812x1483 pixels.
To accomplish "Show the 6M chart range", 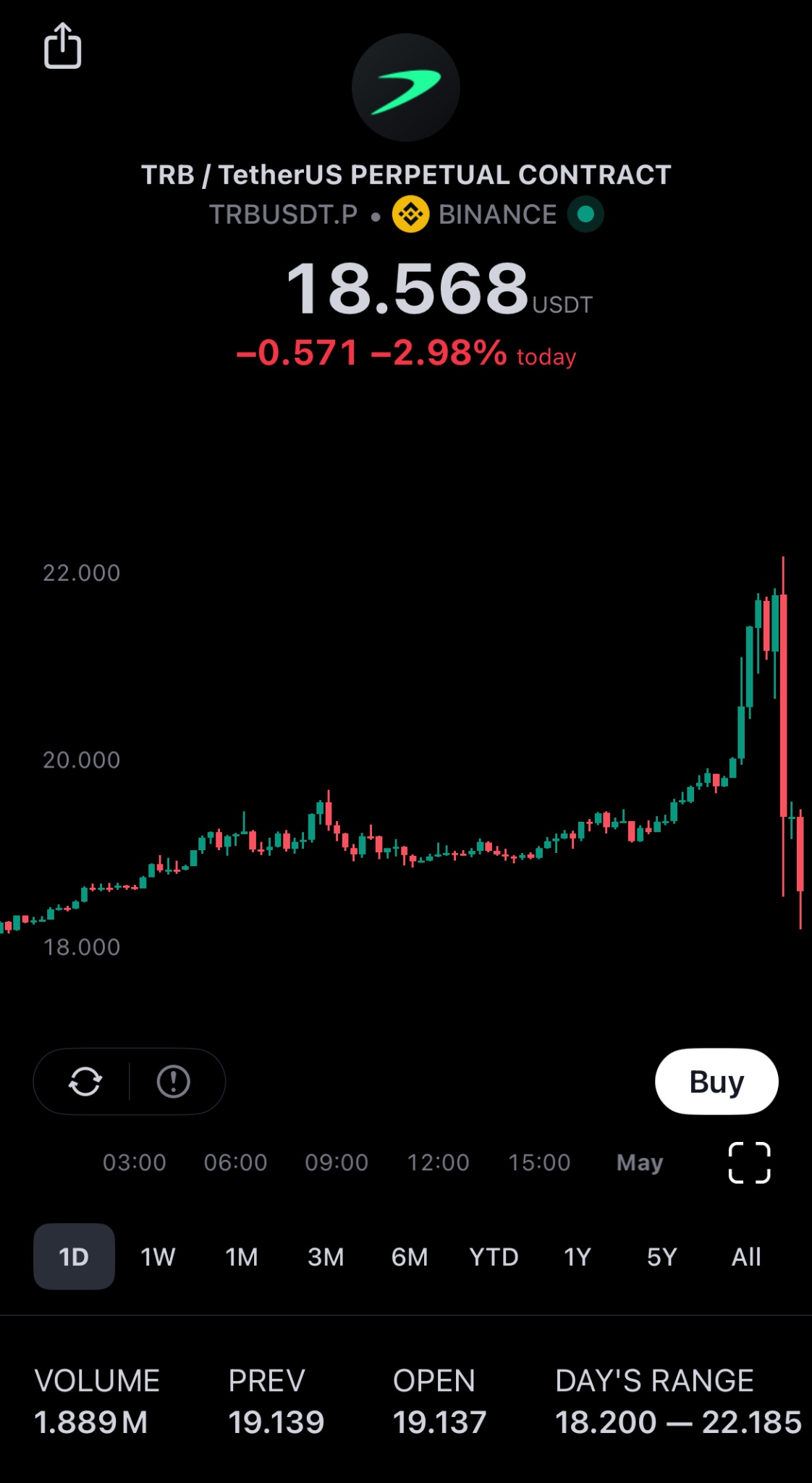I will (410, 1256).
